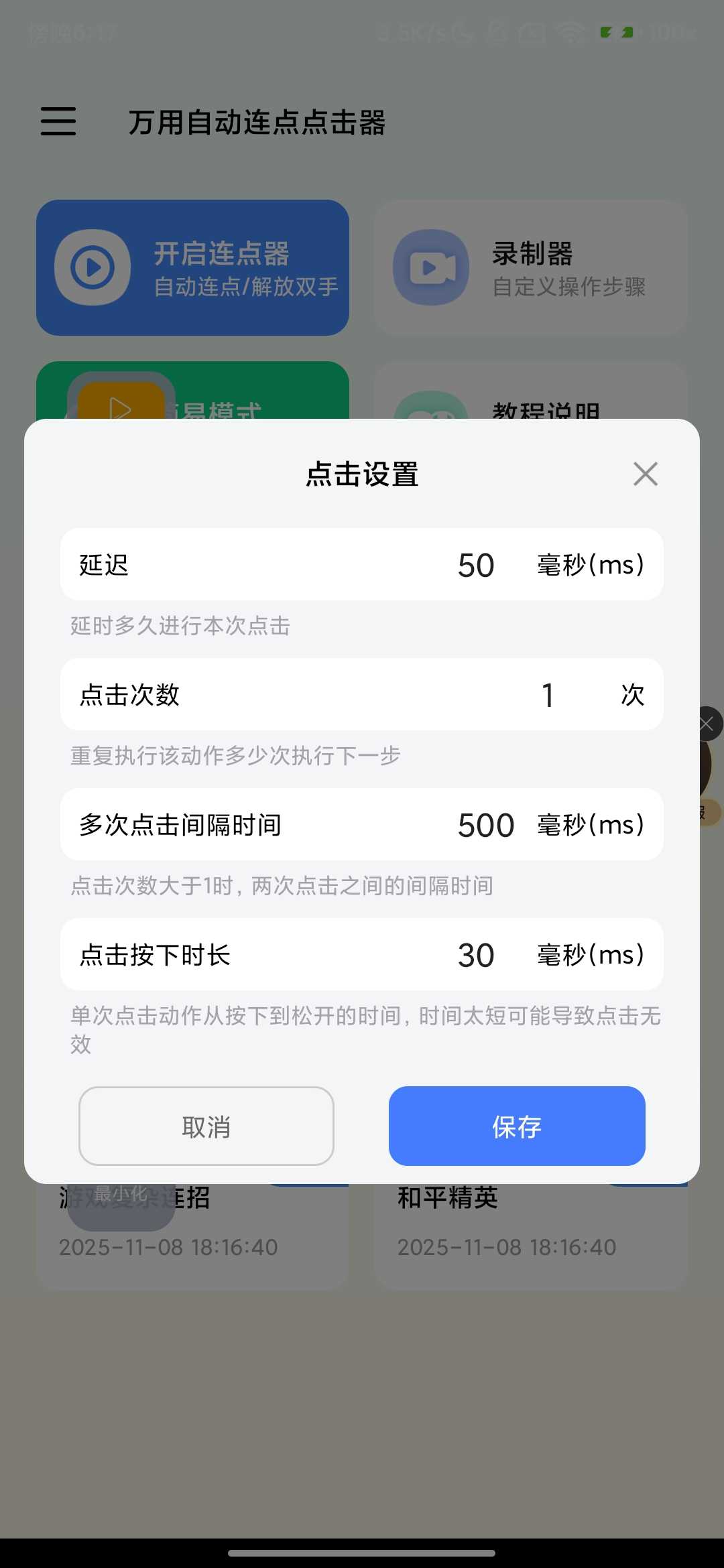724x1568 pixels.
Task: Edit the 点击次数 click count field
Action: (x=548, y=695)
